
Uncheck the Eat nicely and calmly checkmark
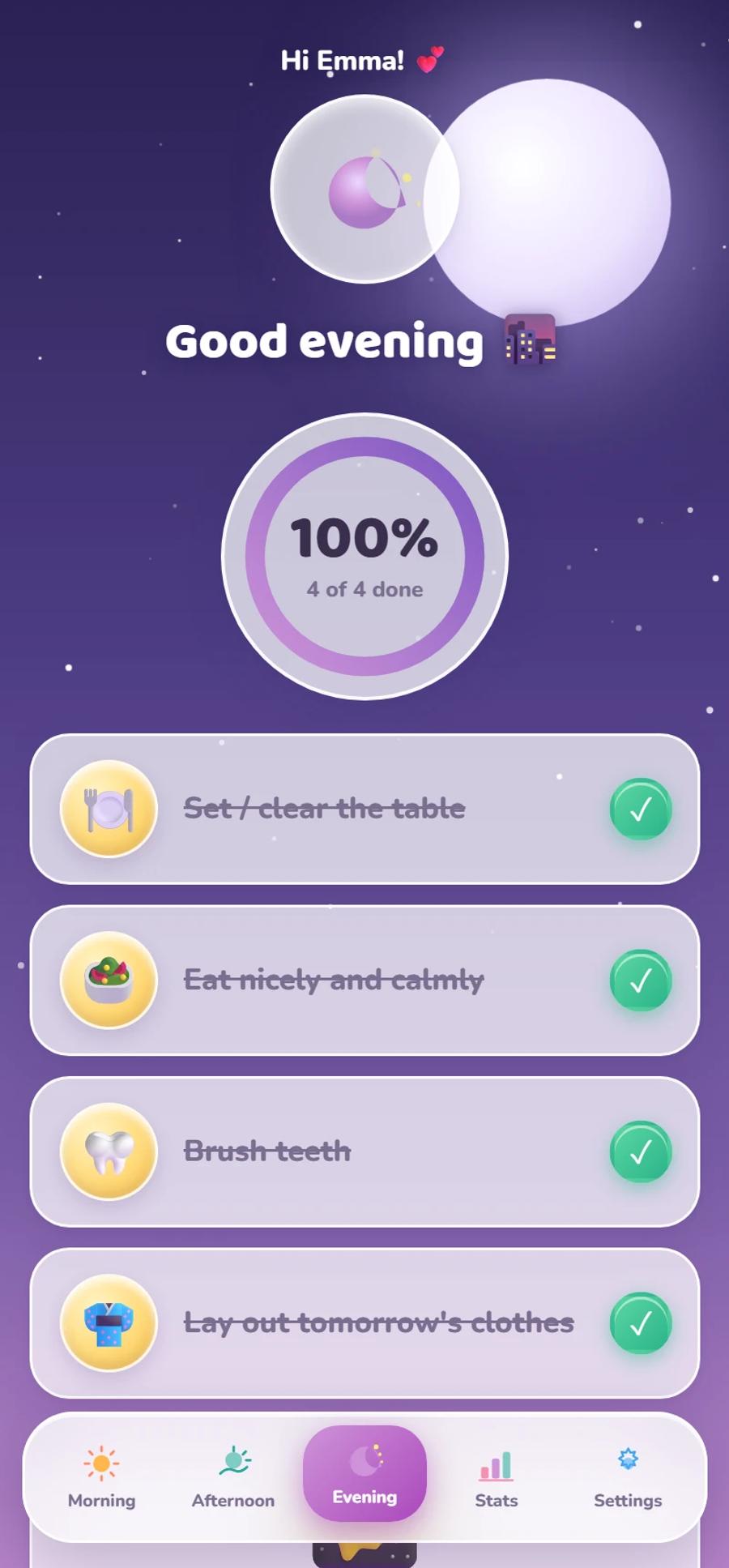pos(640,981)
